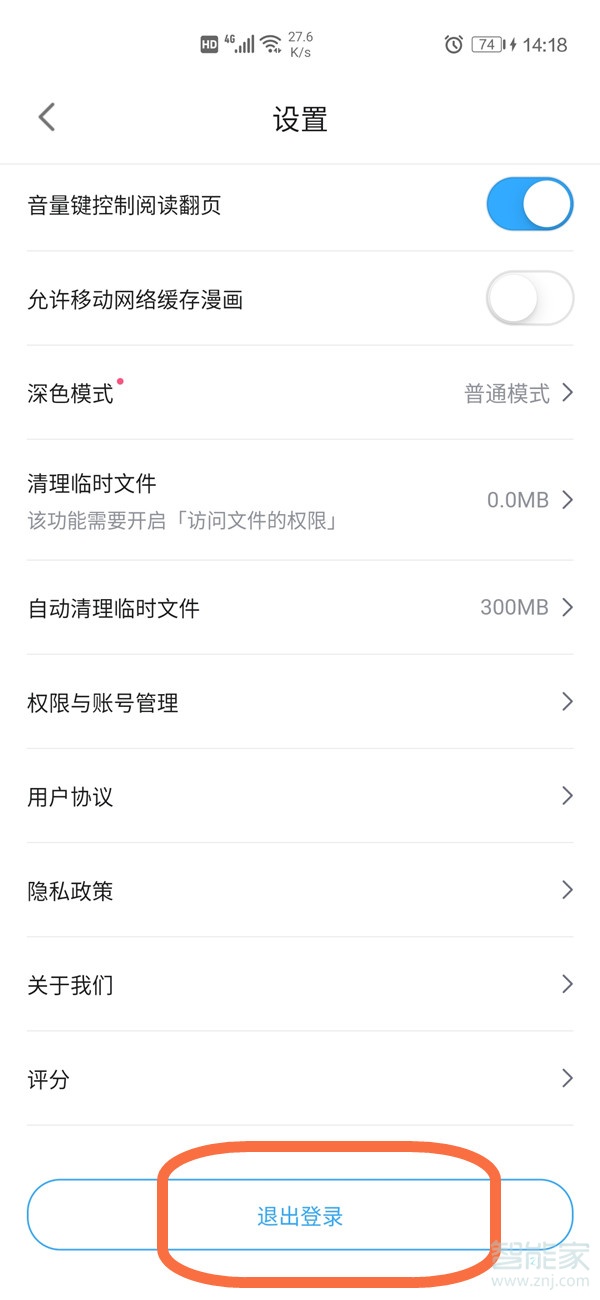Open 关于我们
This screenshot has width=600, height=1300.
tap(300, 984)
